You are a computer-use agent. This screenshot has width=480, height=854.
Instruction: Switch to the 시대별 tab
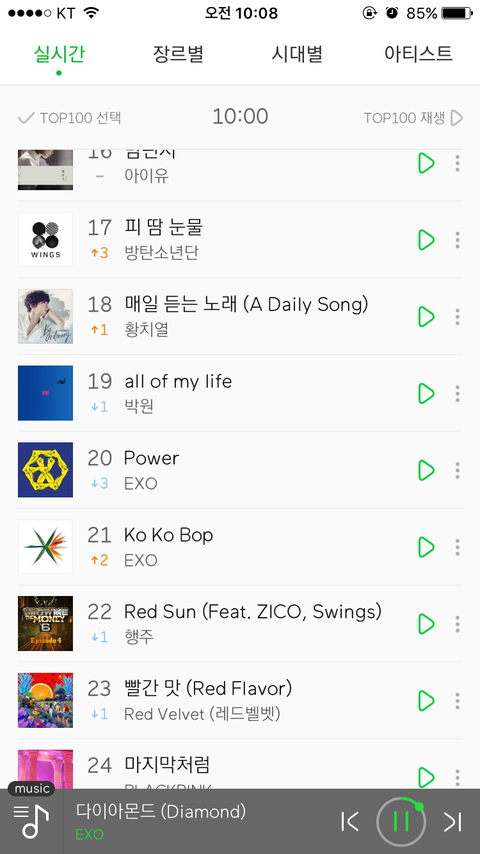(297, 54)
